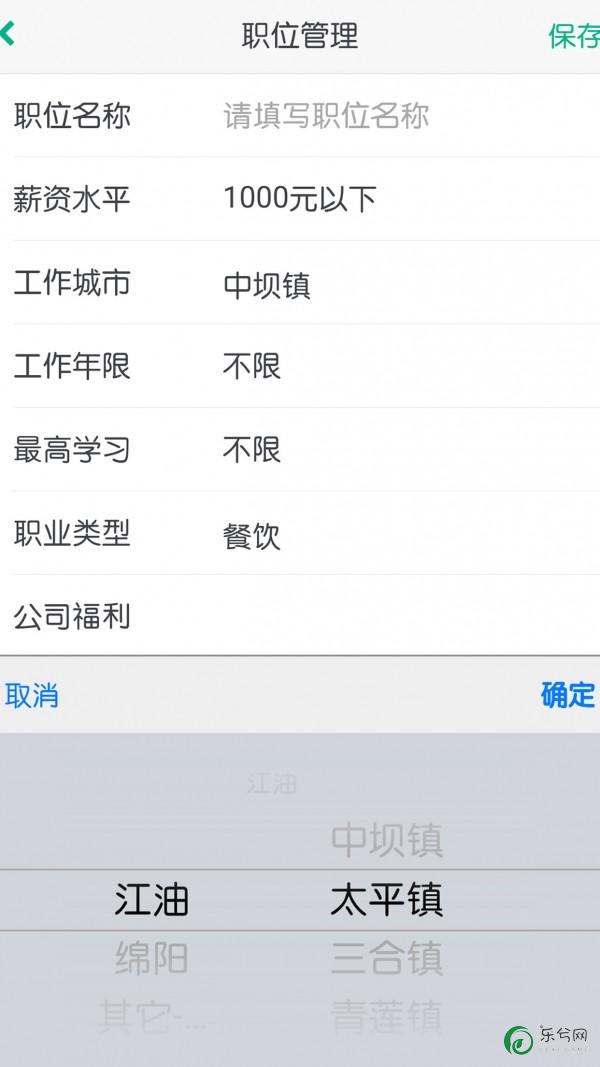The height and width of the screenshot is (1067, 600).
Task: Confirm the picker selection with 确定
Action: pyautogui.click(x=567, y=695)
